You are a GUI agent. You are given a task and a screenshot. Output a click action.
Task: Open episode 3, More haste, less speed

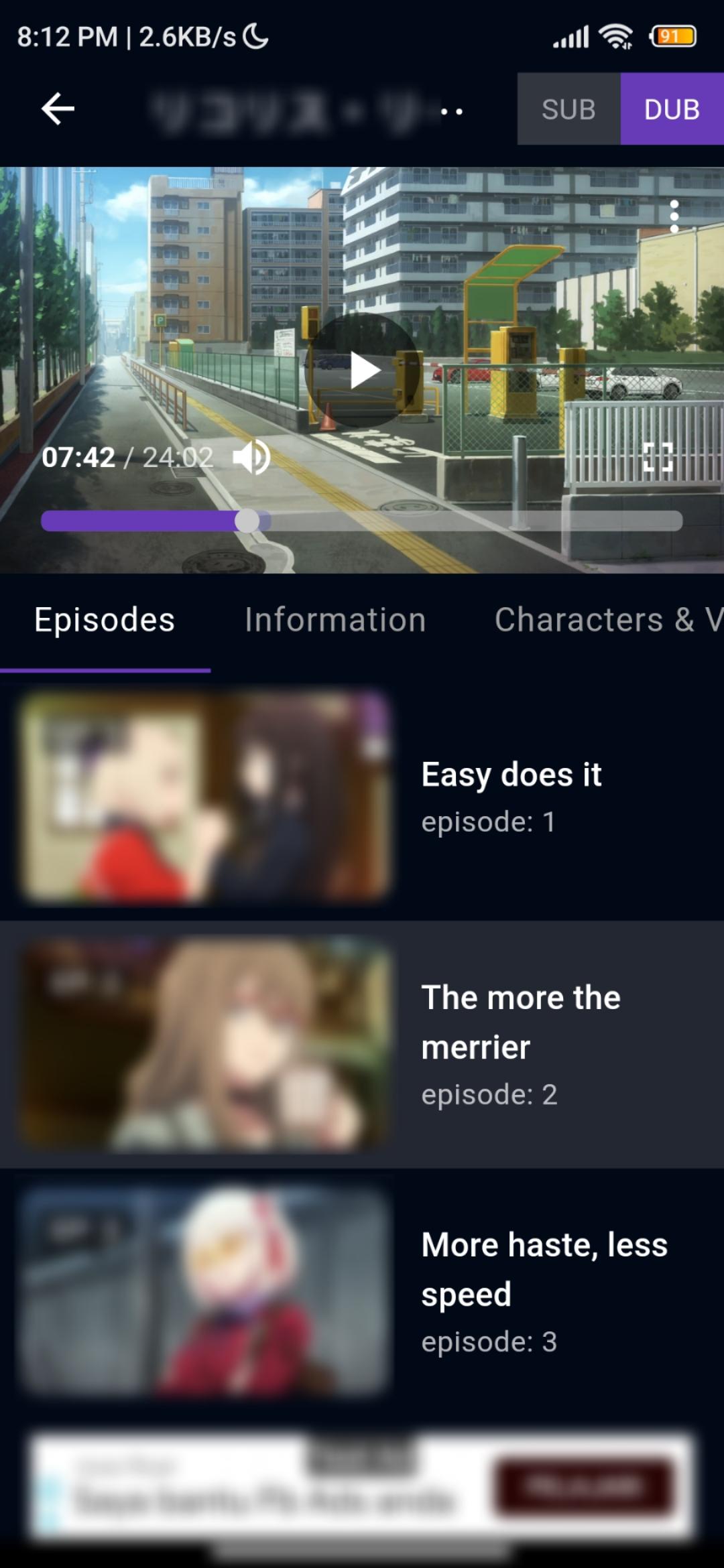[362, 1292]
